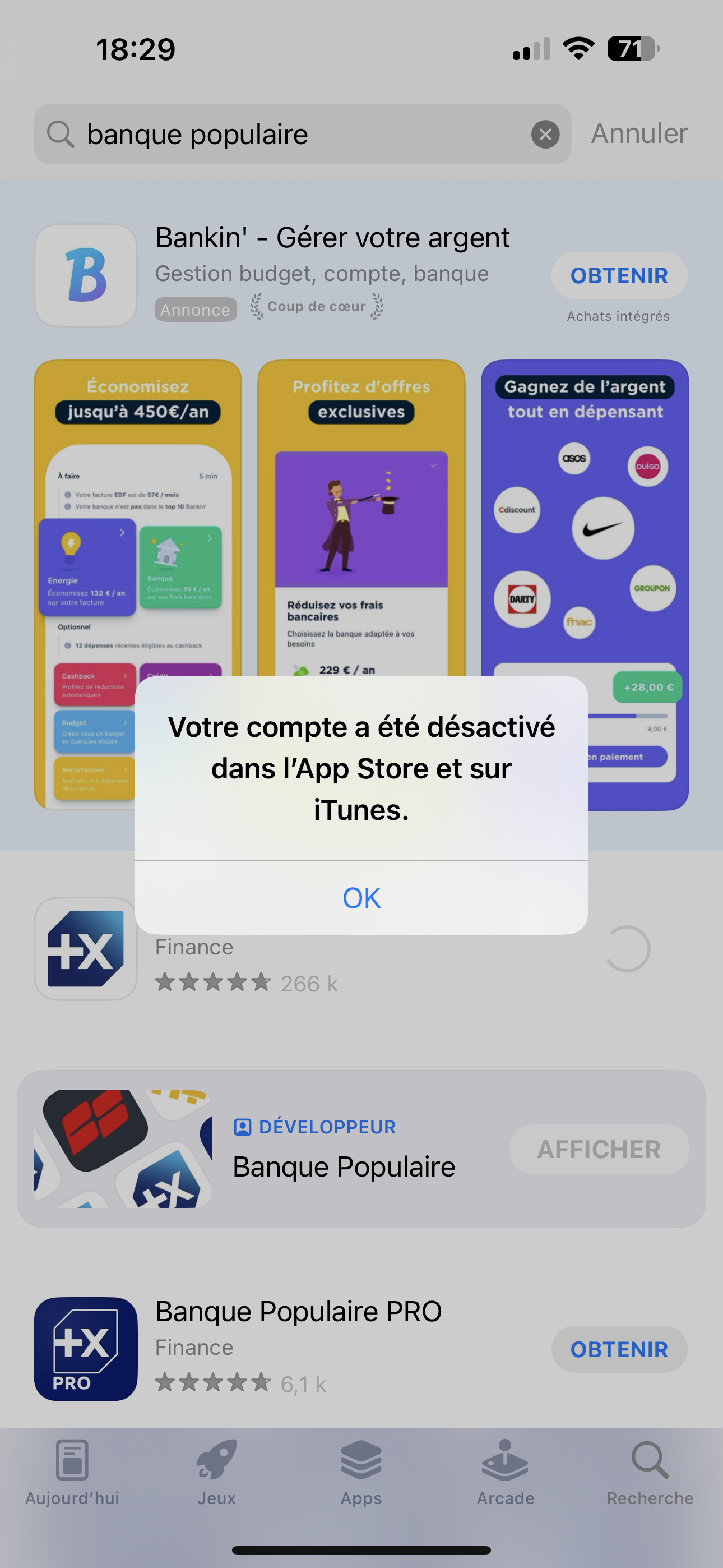Select the Recherche tab
Image resolution: width=723 pixels, height=1568 pixels.
click(x=650, y=1472)
